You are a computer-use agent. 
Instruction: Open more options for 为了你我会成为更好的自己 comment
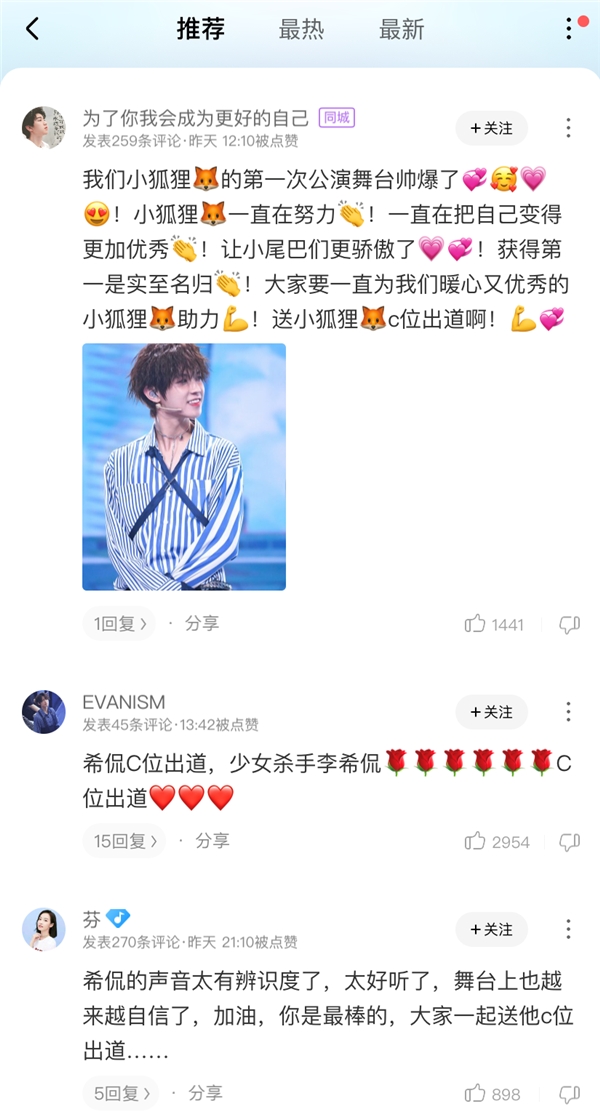pos(568,128)
